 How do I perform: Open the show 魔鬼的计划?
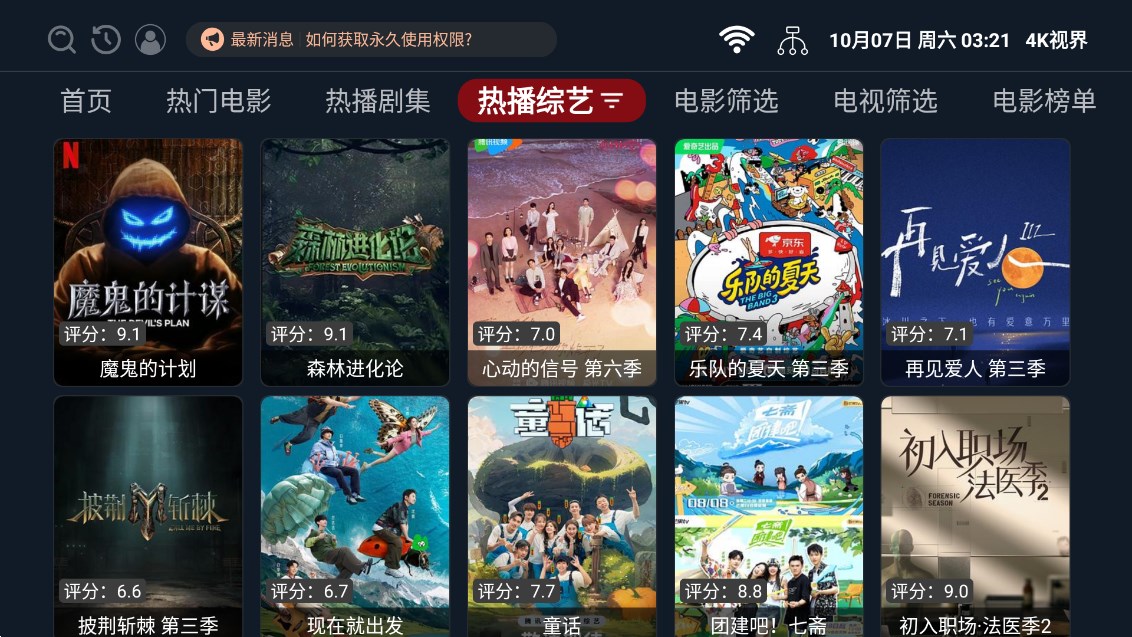pos(148,262)
